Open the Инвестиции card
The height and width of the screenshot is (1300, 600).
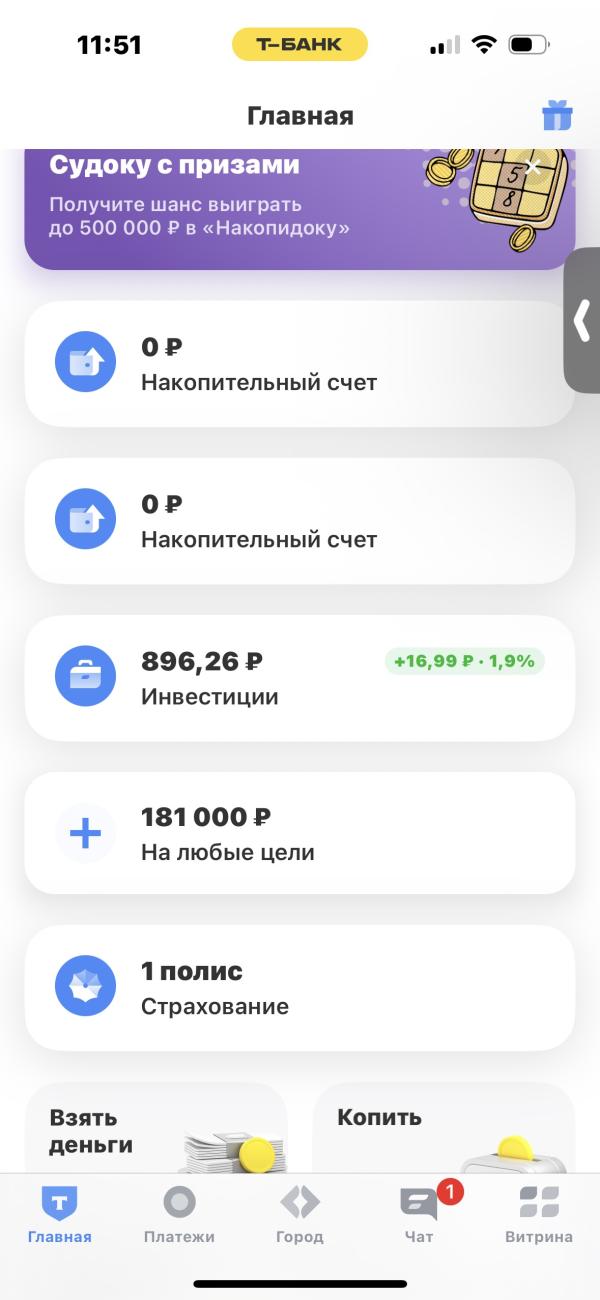click(299, 677)
